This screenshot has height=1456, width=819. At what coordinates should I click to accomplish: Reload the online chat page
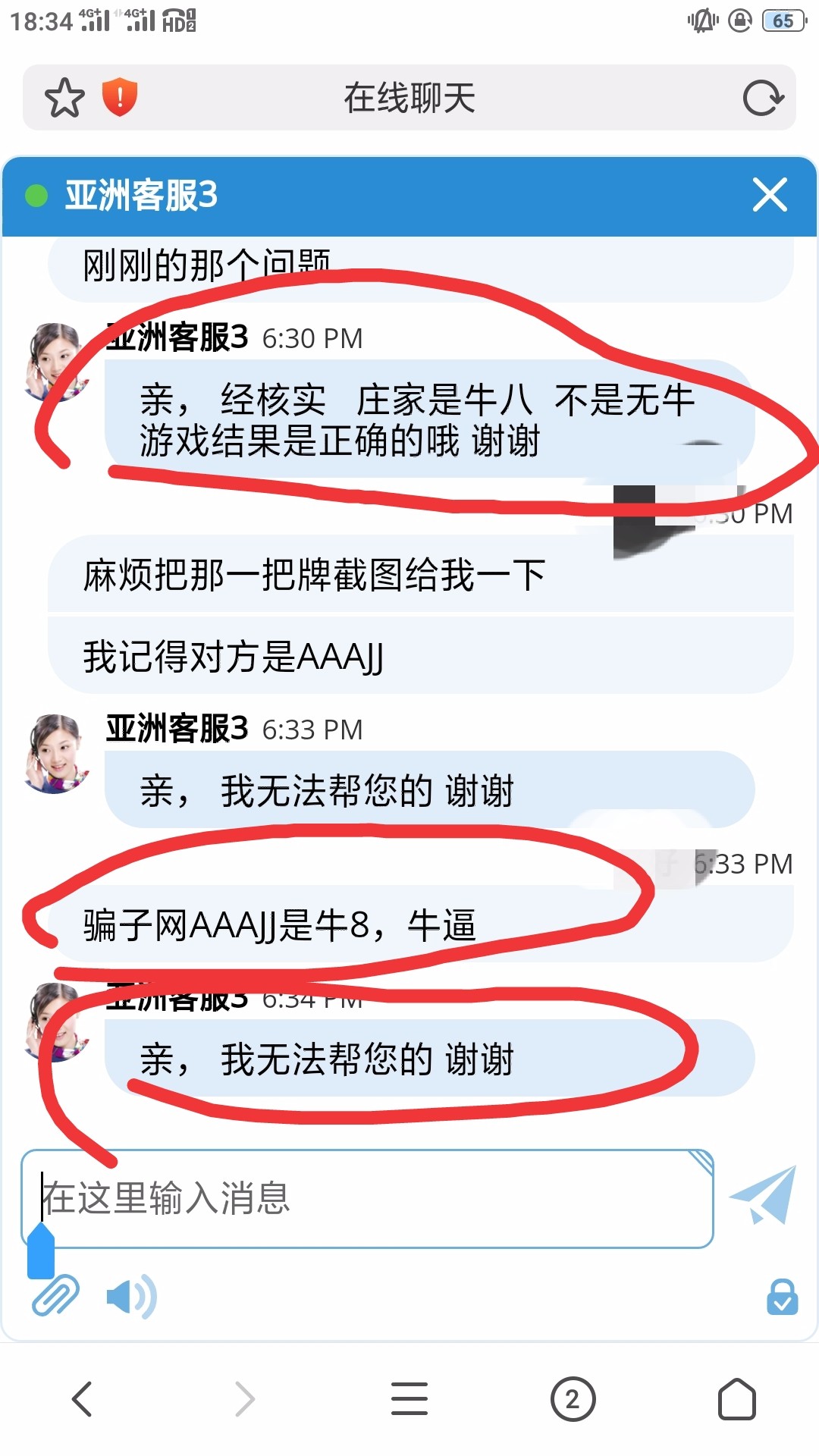coord(762,98)
